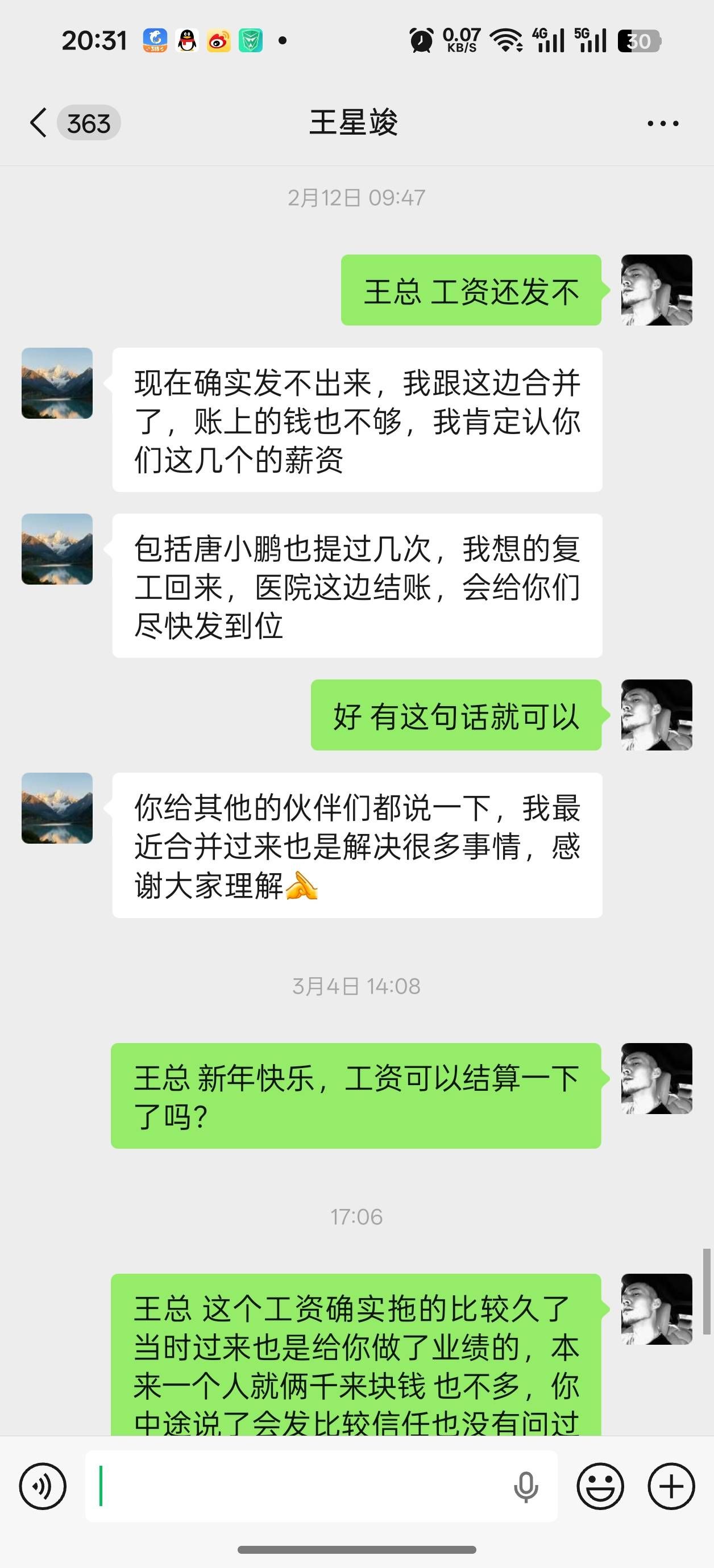Switch to voice message input
The height and width of the screenshot is (1568, 714).
click(43, 1486)
